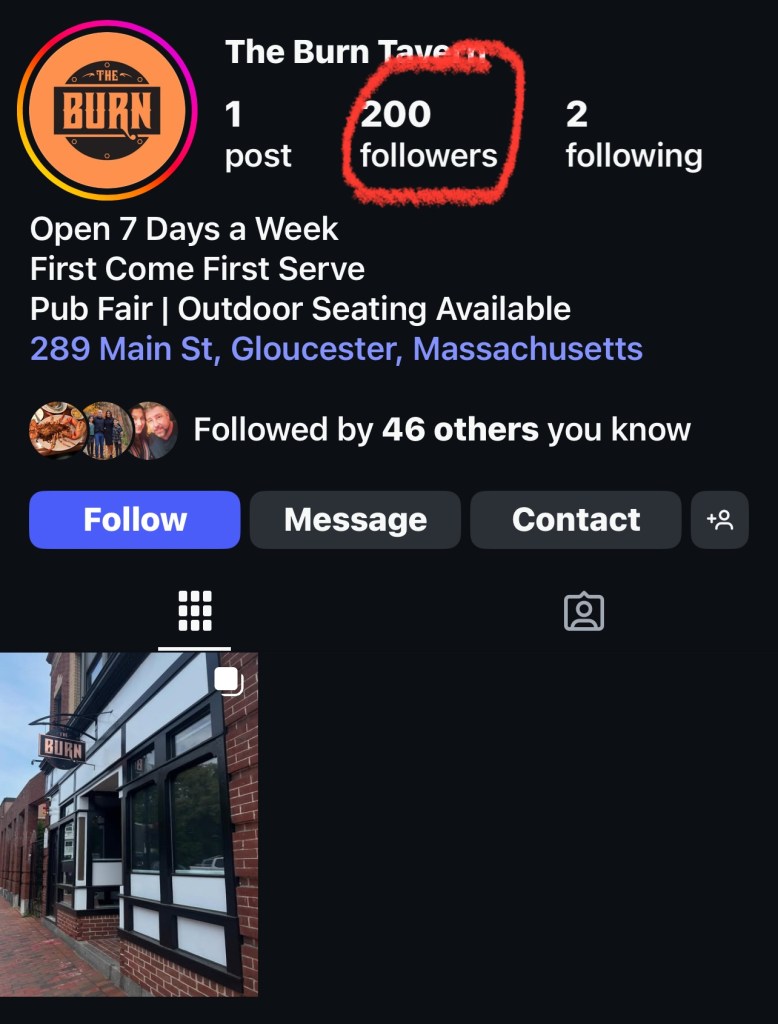The width and height of the screenshot is (778, 1024).
Task: See the 46 others who follow
Action: [441, 430]
